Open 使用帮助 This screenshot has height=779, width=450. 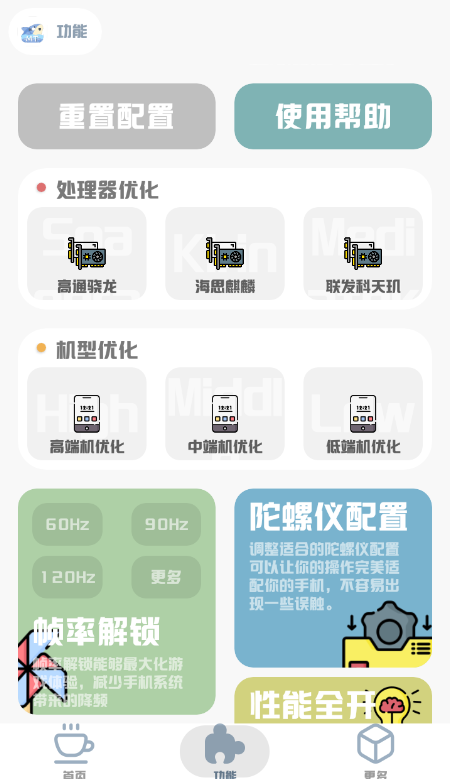[333, 116]
